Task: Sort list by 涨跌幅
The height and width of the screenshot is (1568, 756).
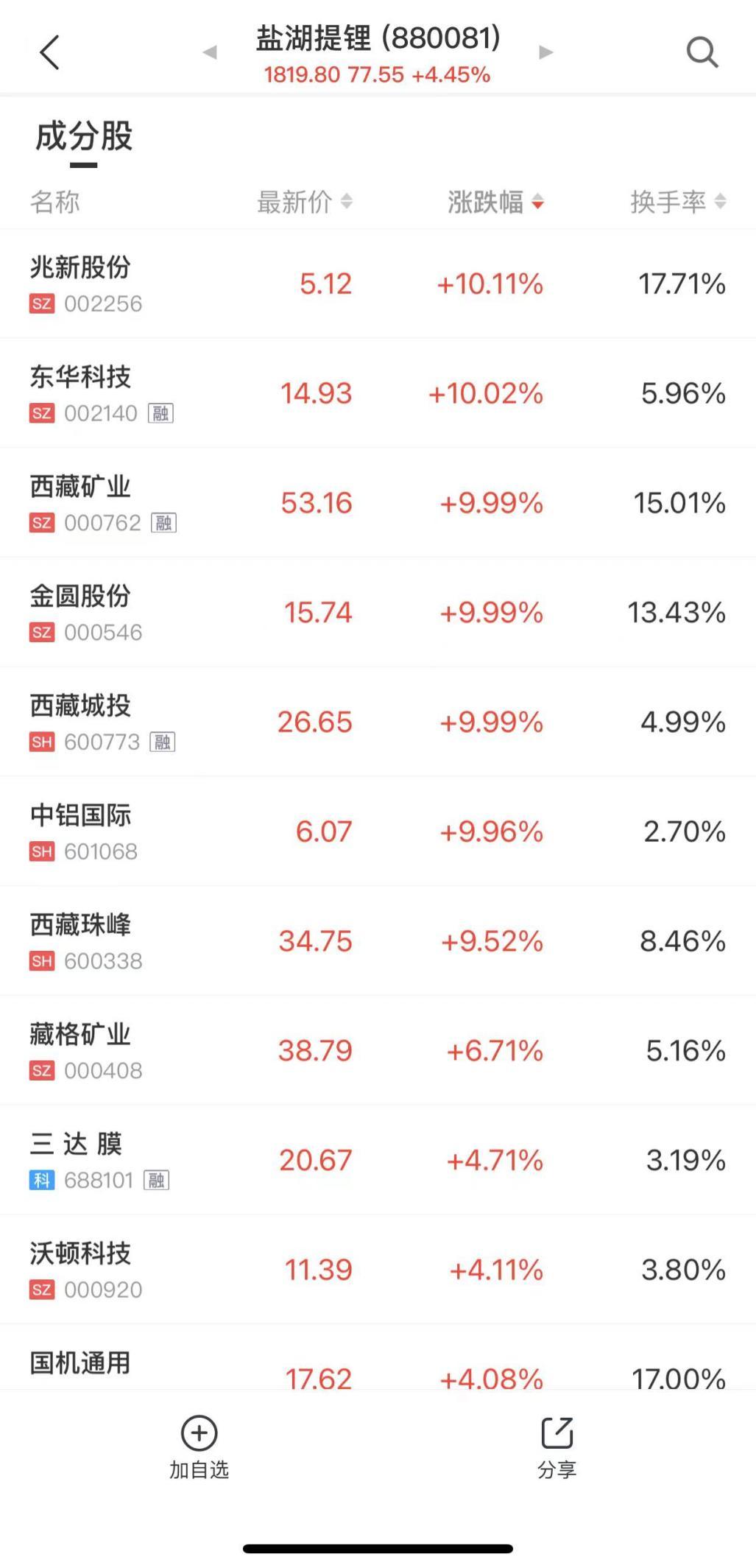Action: [x=495, y=202]
